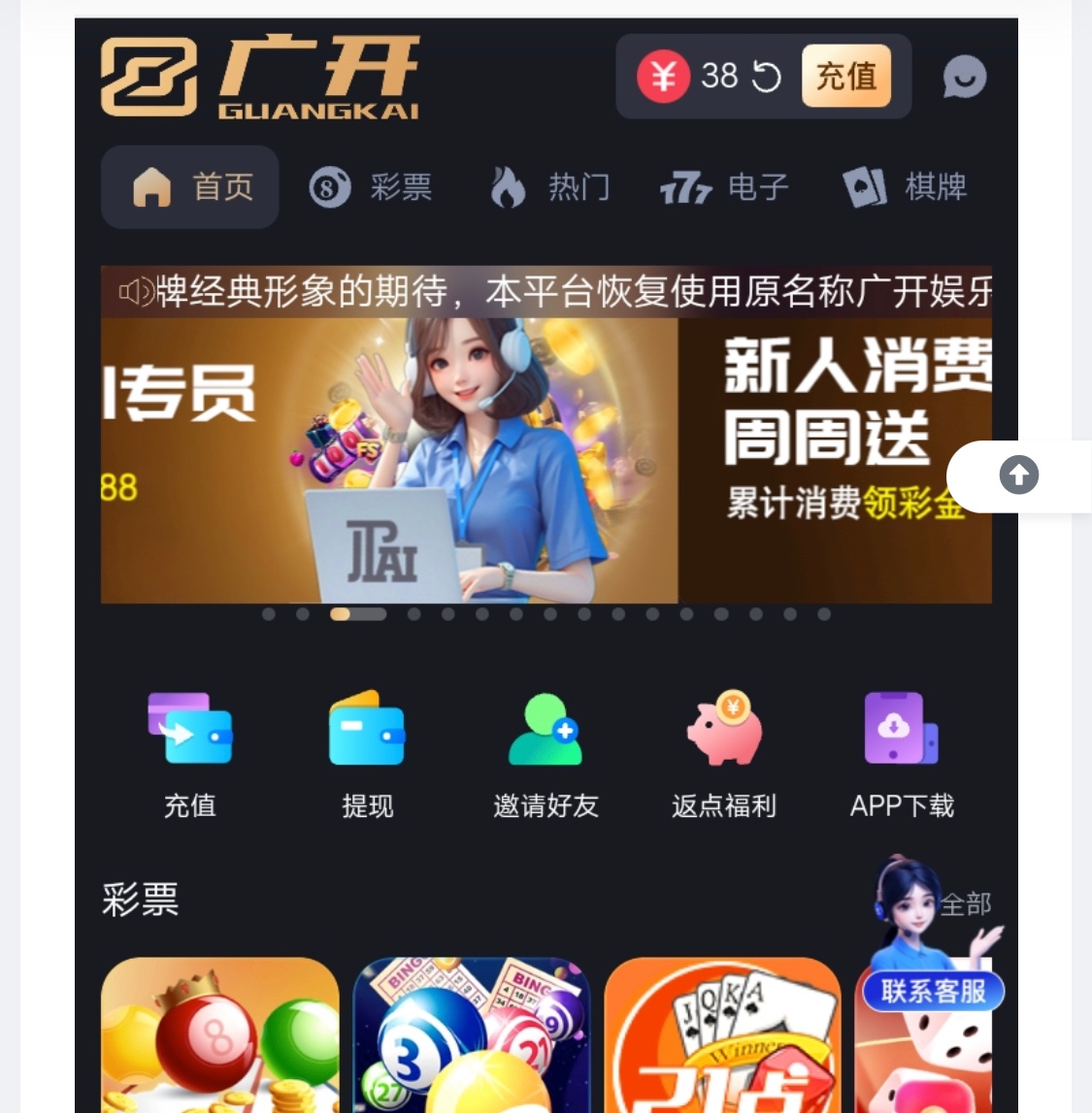The width and height of the screenshot is (1092, 1113).
Task: Open the red 8-ball lottery game card
Action: click(x=220, y=1036)
